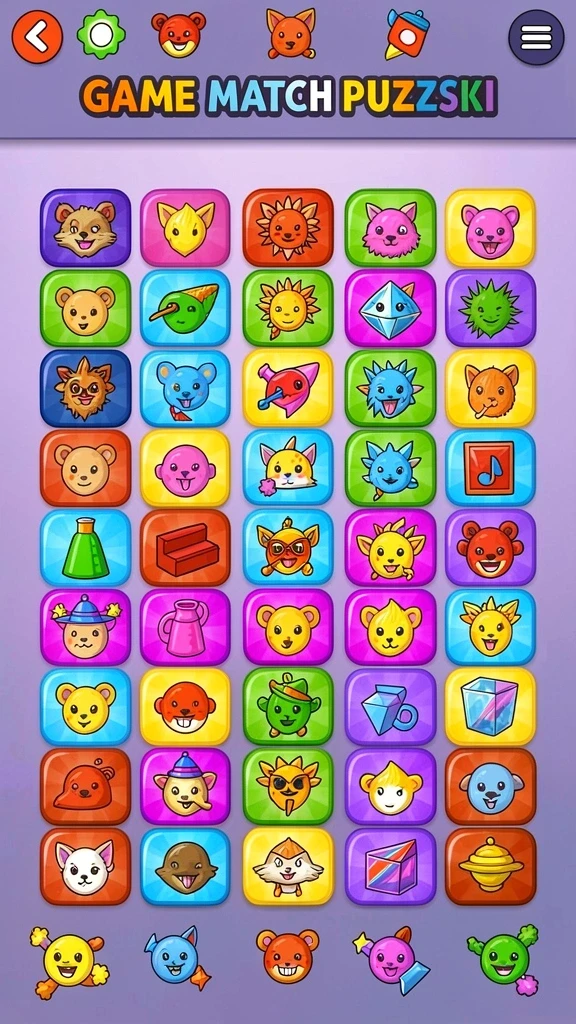
Task: Pick the pink watering can tile
Action: (185, 628)
